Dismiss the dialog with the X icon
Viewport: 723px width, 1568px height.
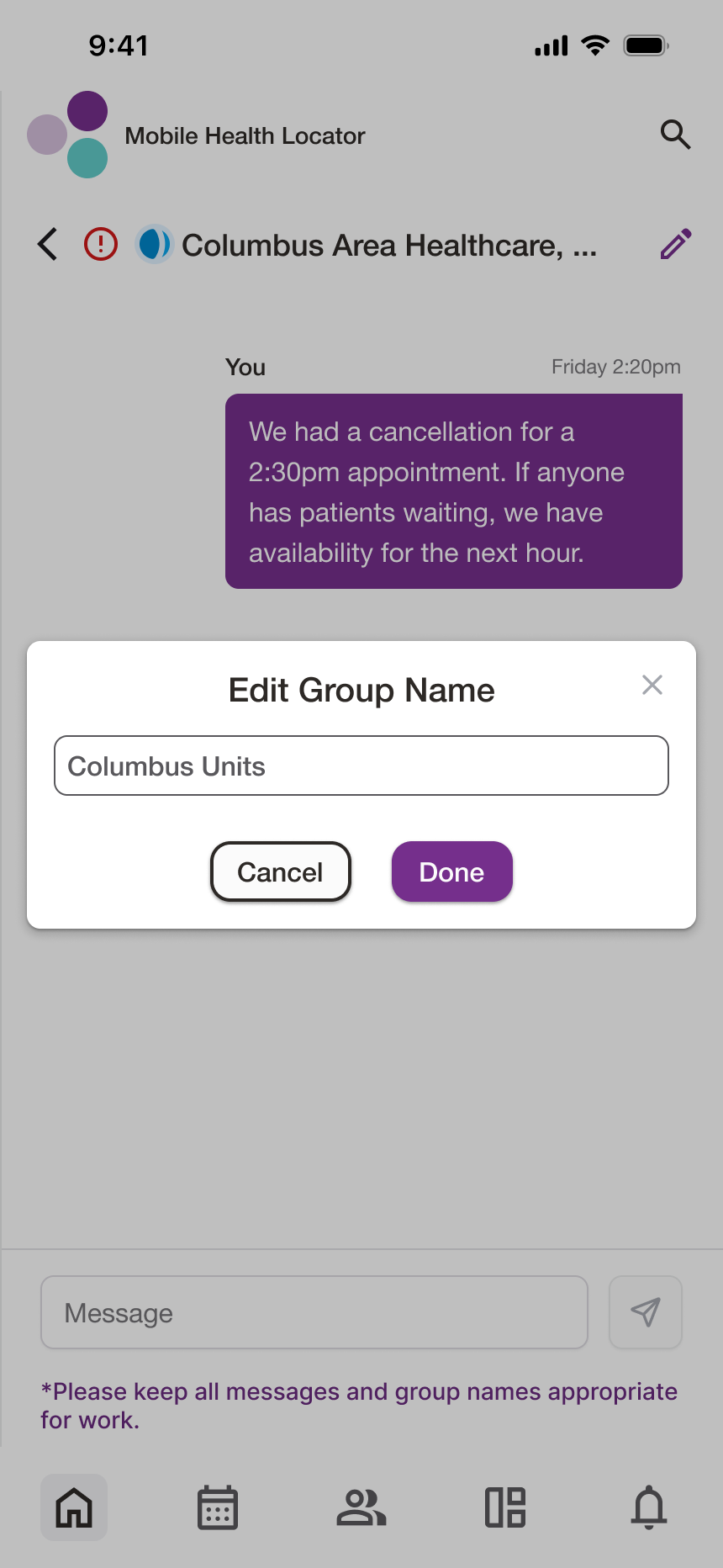point(652,685)
